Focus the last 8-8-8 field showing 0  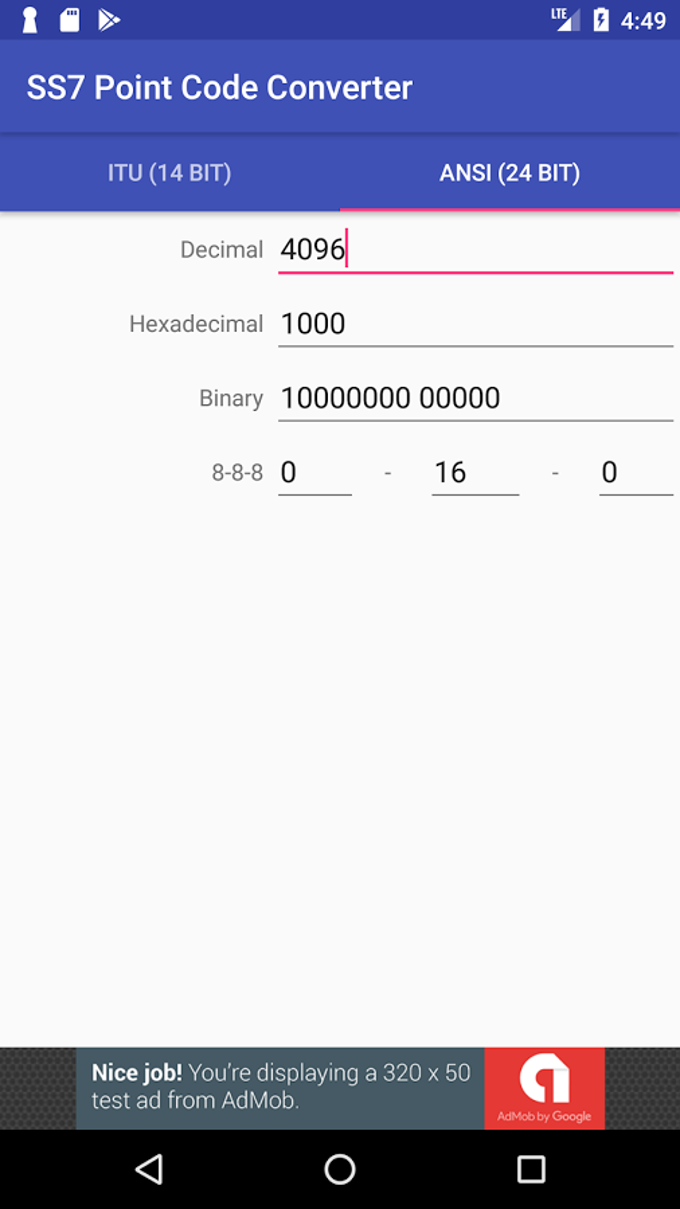[635, 472]
